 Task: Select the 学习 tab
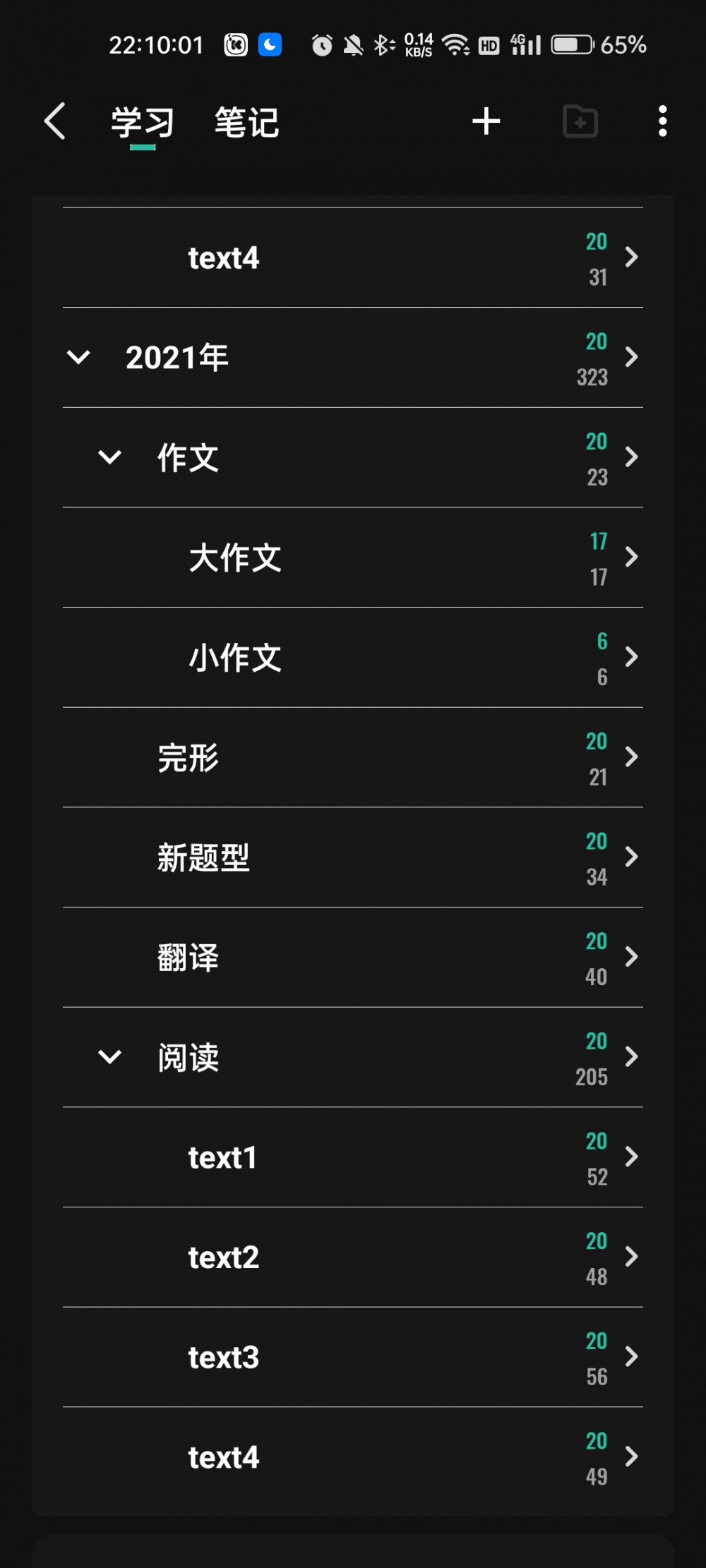[143, 122]
